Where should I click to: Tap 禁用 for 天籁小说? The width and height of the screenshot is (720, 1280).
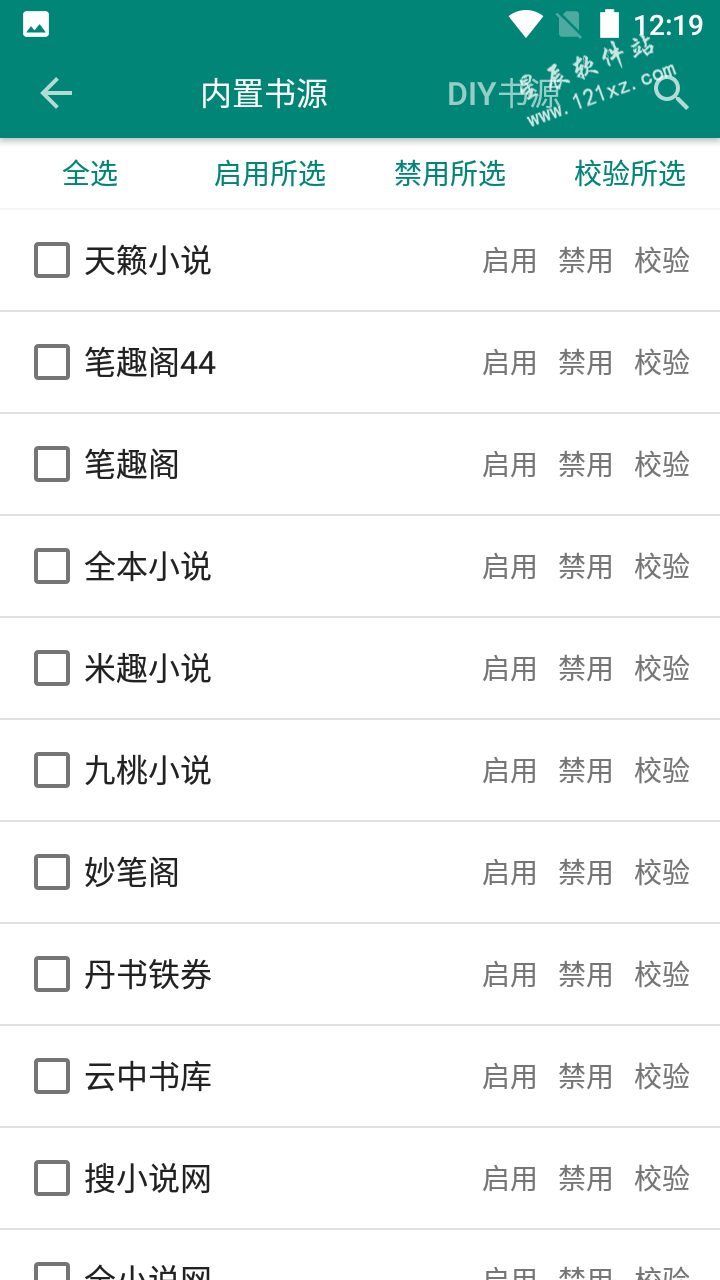585,261
